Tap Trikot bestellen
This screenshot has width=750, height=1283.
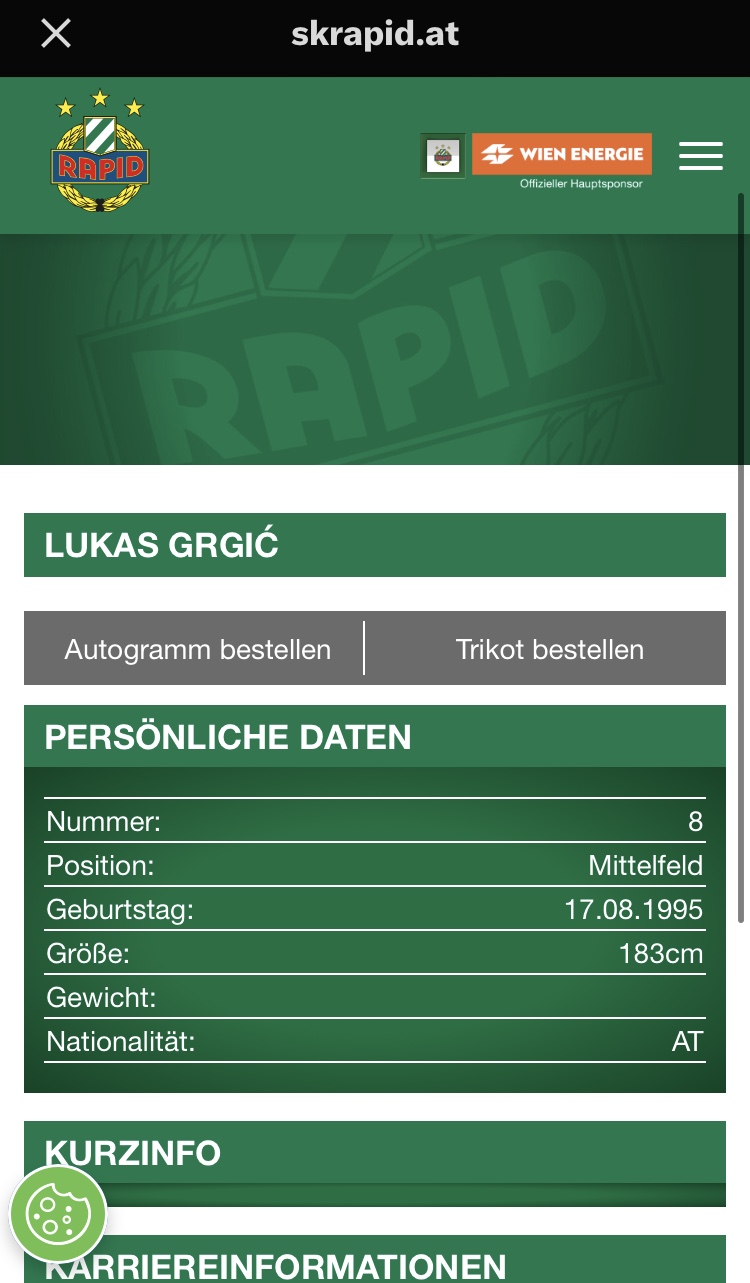[549, 649]
